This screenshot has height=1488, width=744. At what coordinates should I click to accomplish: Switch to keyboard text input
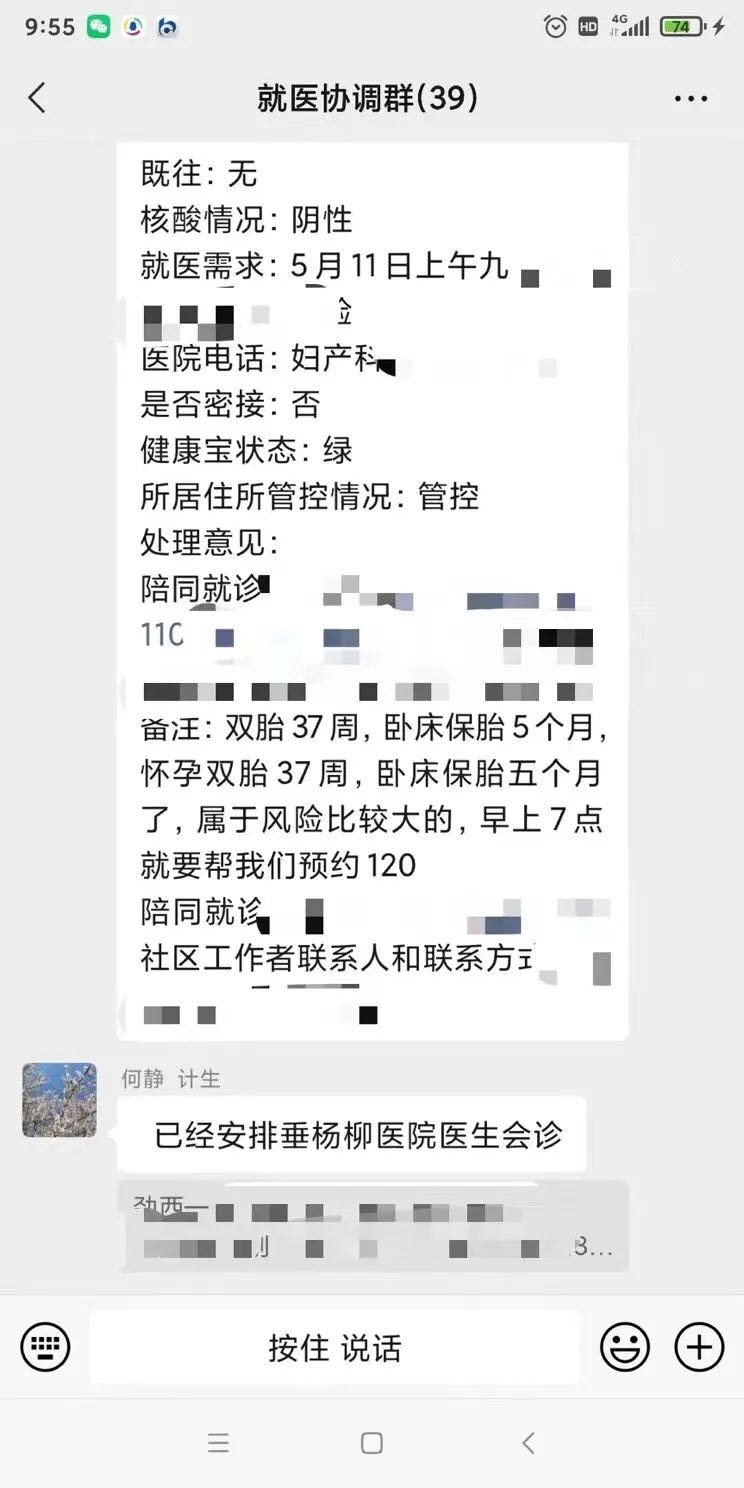tap(45, 1347)
